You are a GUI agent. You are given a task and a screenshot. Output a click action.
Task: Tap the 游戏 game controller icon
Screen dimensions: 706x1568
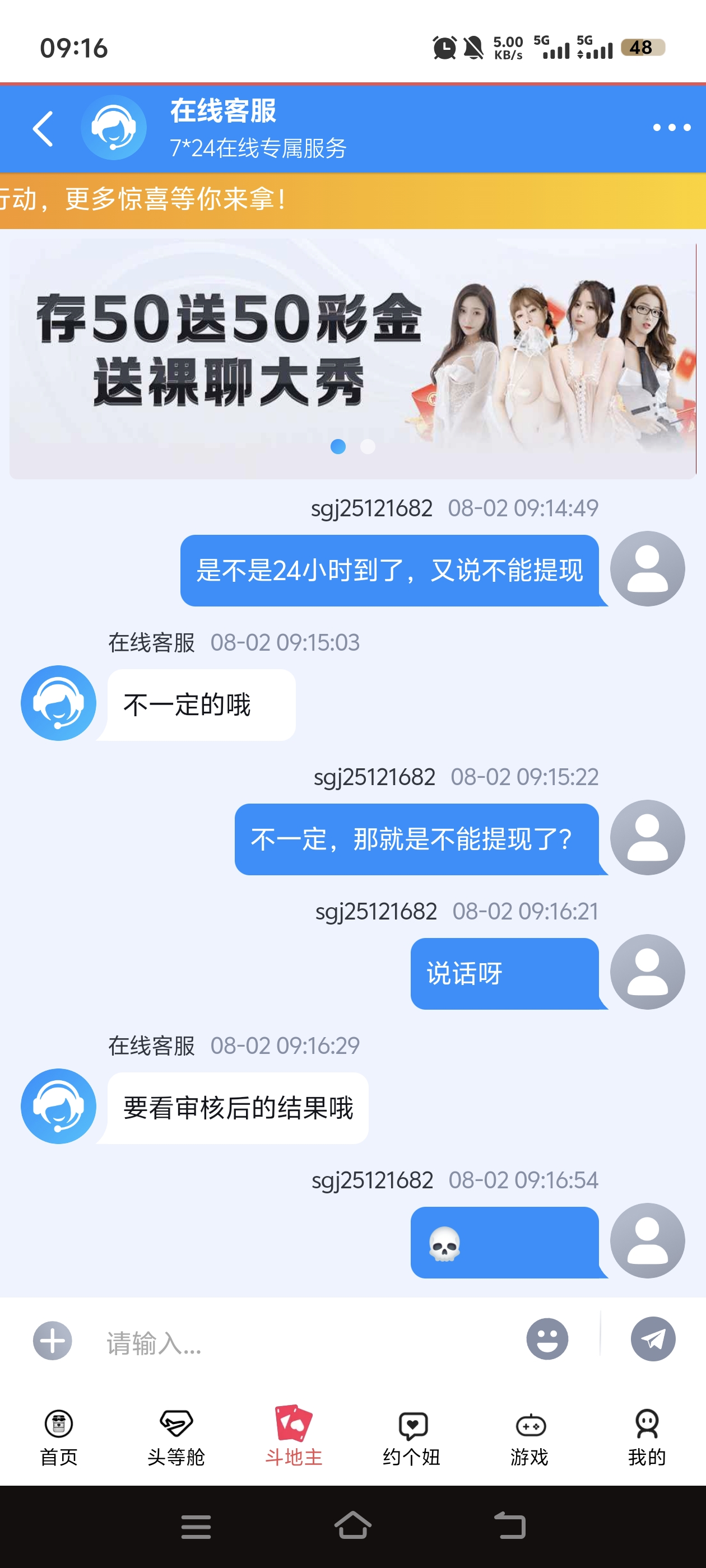click(529, 1429)
